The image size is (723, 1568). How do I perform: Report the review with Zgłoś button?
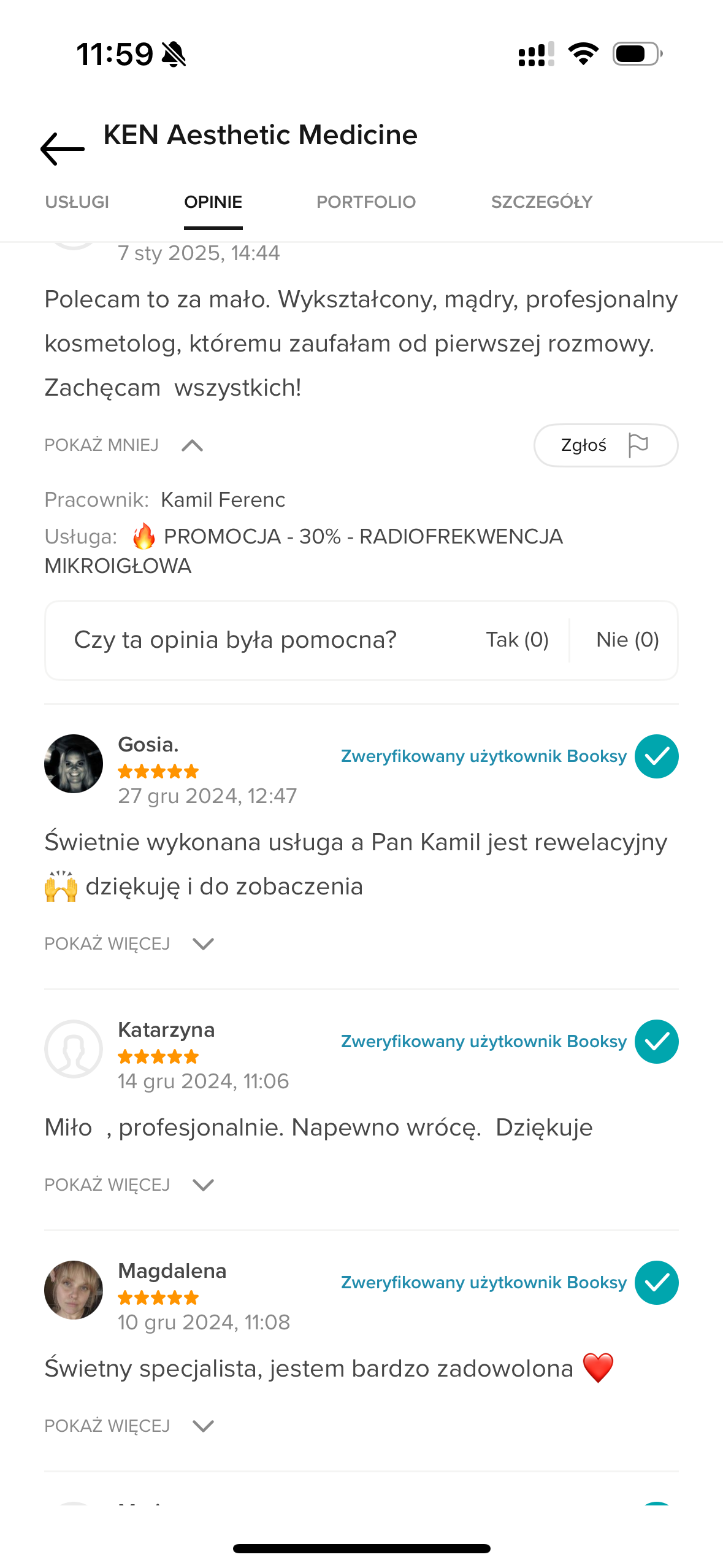coord(606,445)
